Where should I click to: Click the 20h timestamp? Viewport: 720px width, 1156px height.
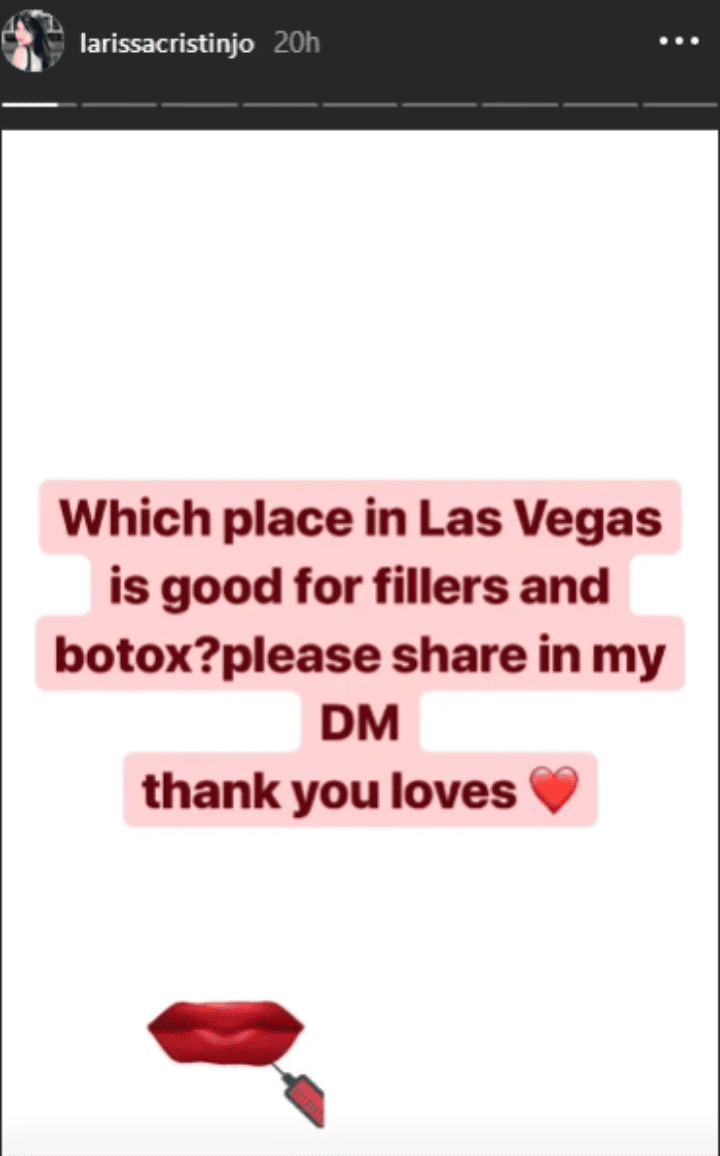pos(295,42)
